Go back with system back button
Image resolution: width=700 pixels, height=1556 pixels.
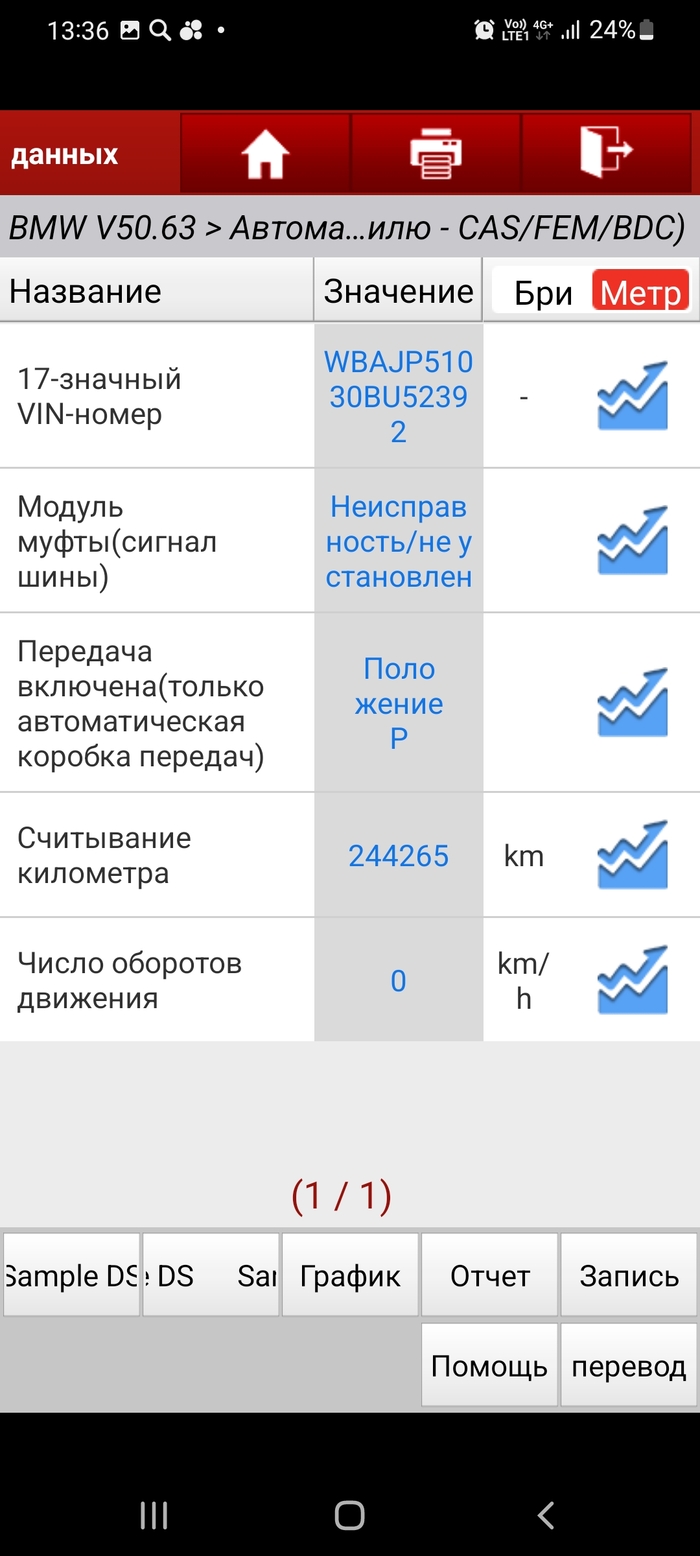(x=545, y=1515)
